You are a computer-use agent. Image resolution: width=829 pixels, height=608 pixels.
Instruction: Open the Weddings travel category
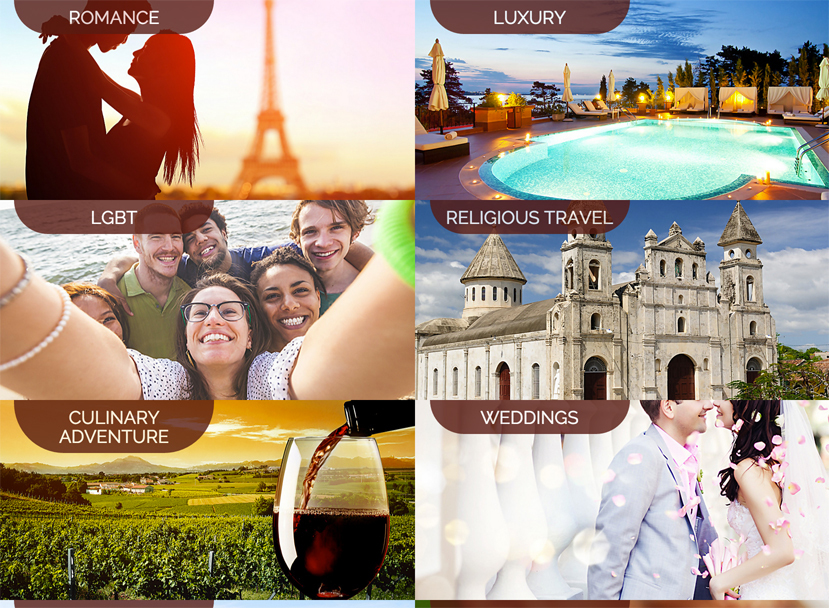pyautogui.click(x=622, y=500)
